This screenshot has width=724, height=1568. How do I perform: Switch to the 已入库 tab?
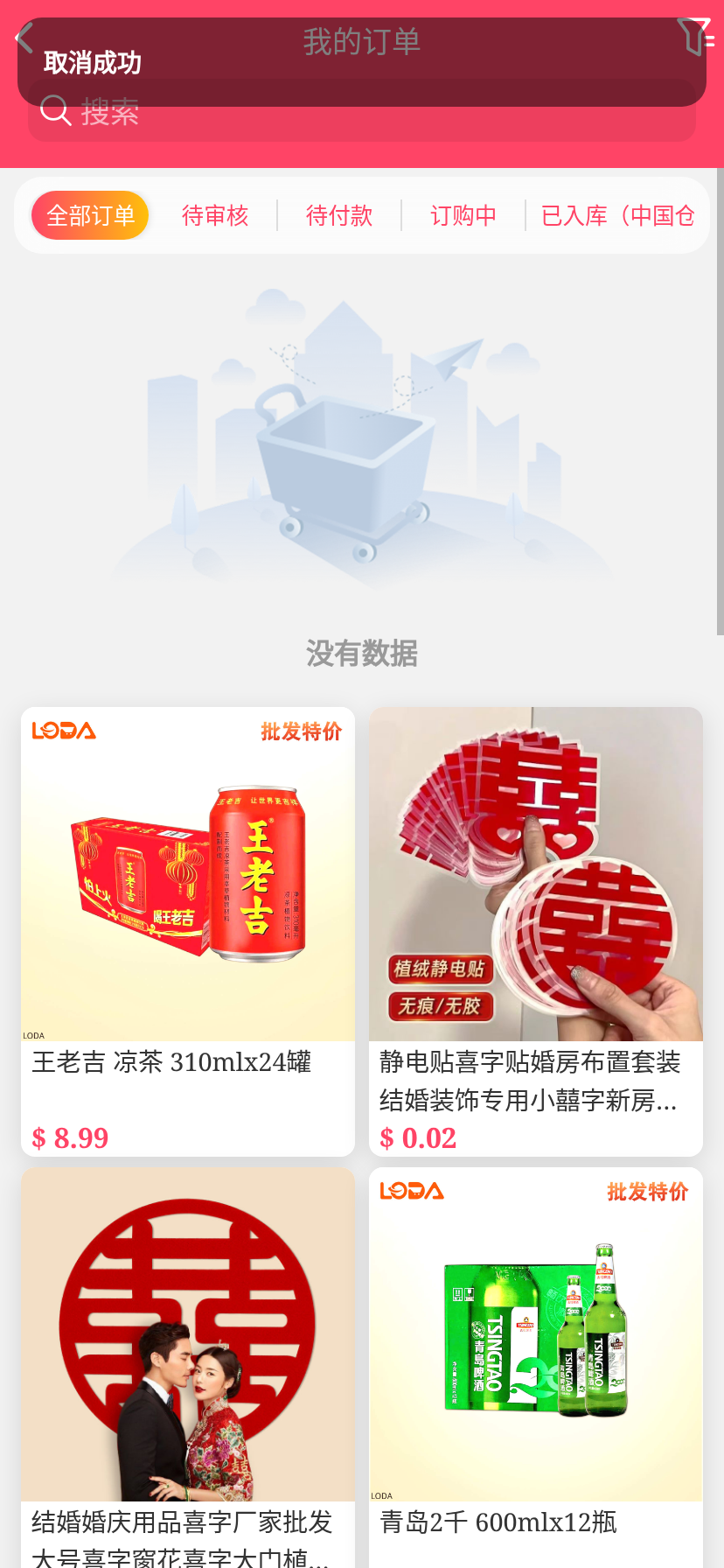pyautogui.click(x=617, y=215)
